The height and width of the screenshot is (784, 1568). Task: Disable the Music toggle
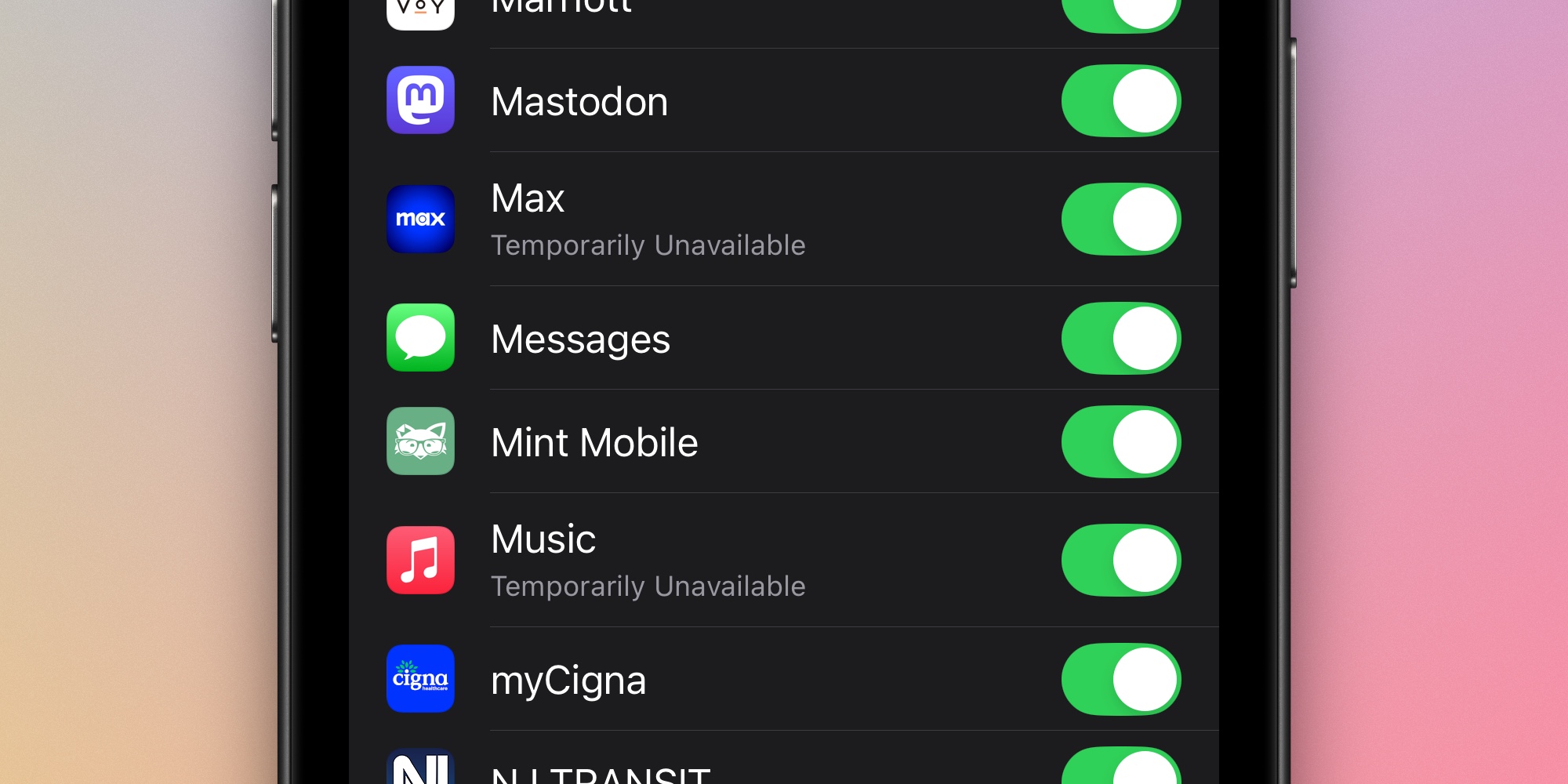1121,561
